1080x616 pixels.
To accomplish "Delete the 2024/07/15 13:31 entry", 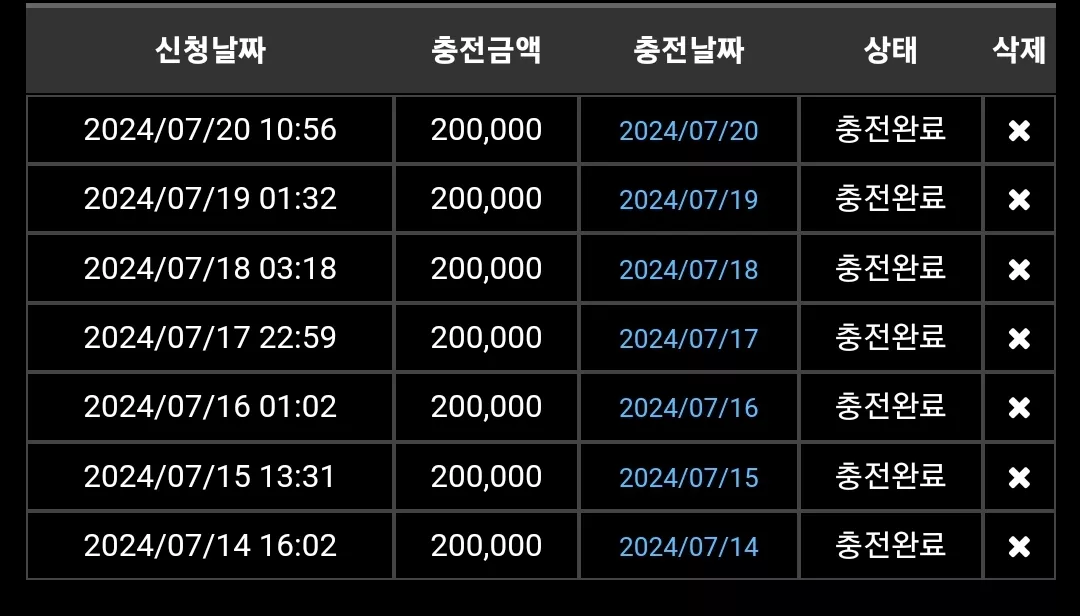I will (x=1019, y=478).
